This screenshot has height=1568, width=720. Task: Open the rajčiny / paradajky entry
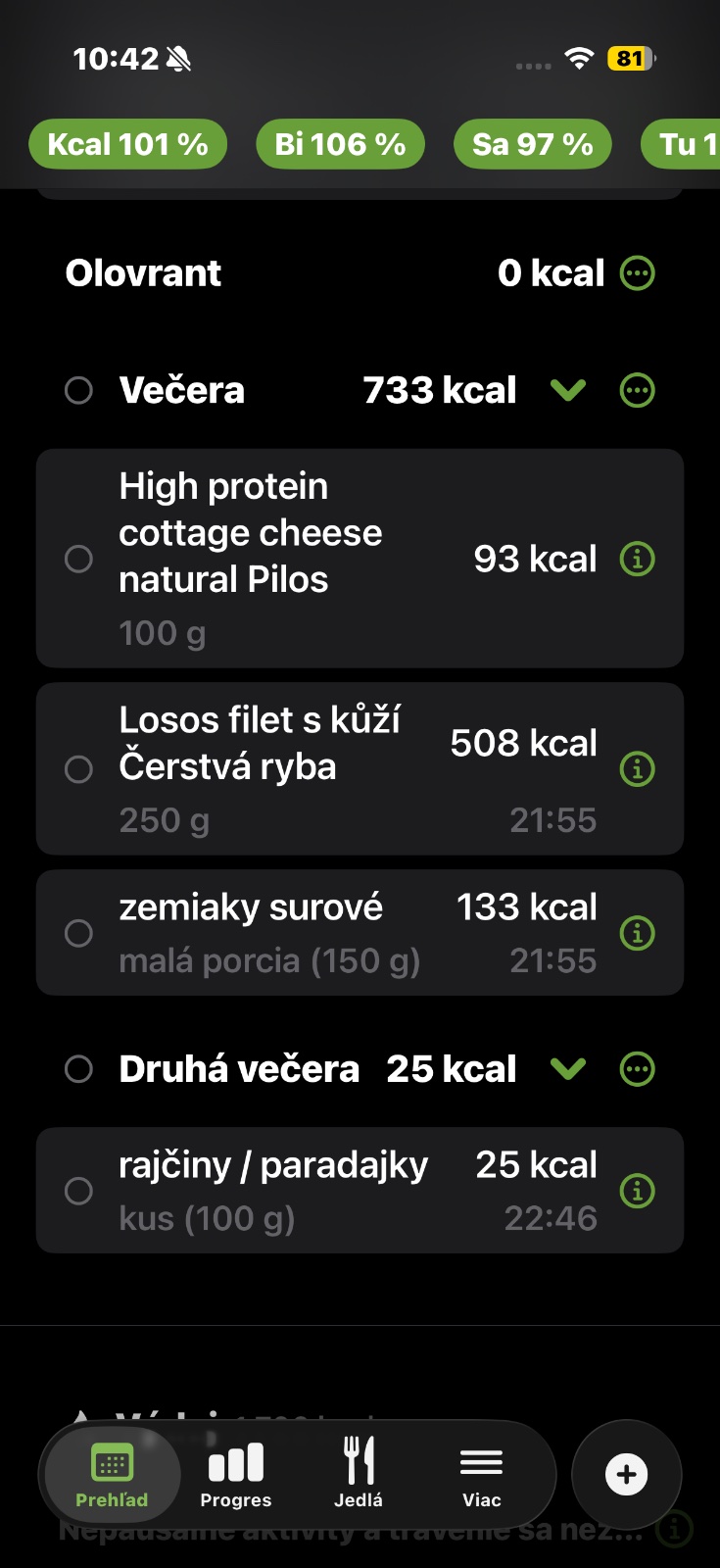[x=294, y=1190]
